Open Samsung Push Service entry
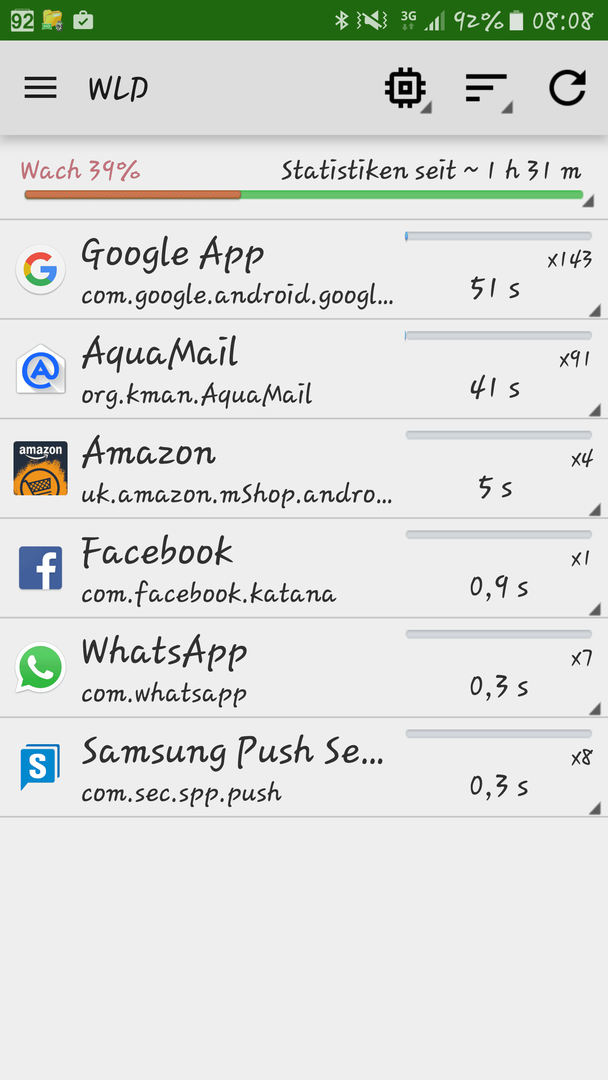This screenshot has width=608, height=1080. pos(304,767)
